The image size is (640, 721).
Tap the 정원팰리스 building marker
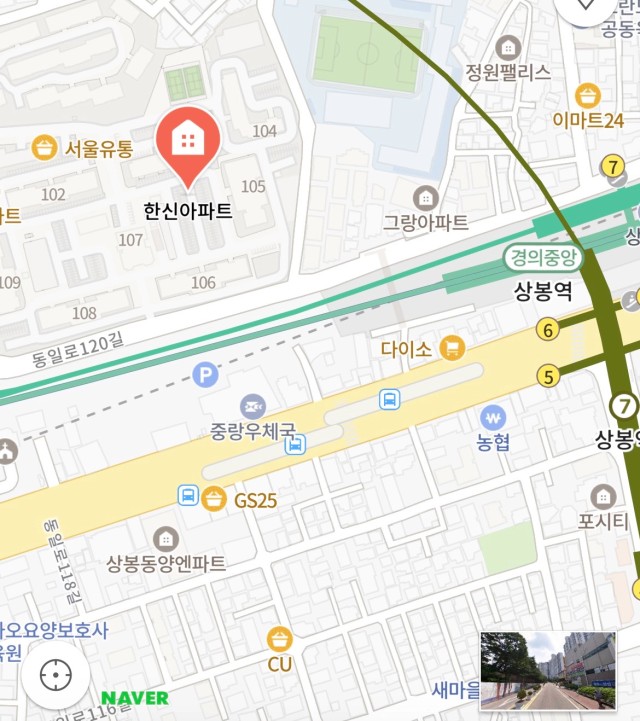[x=508, y=48]
